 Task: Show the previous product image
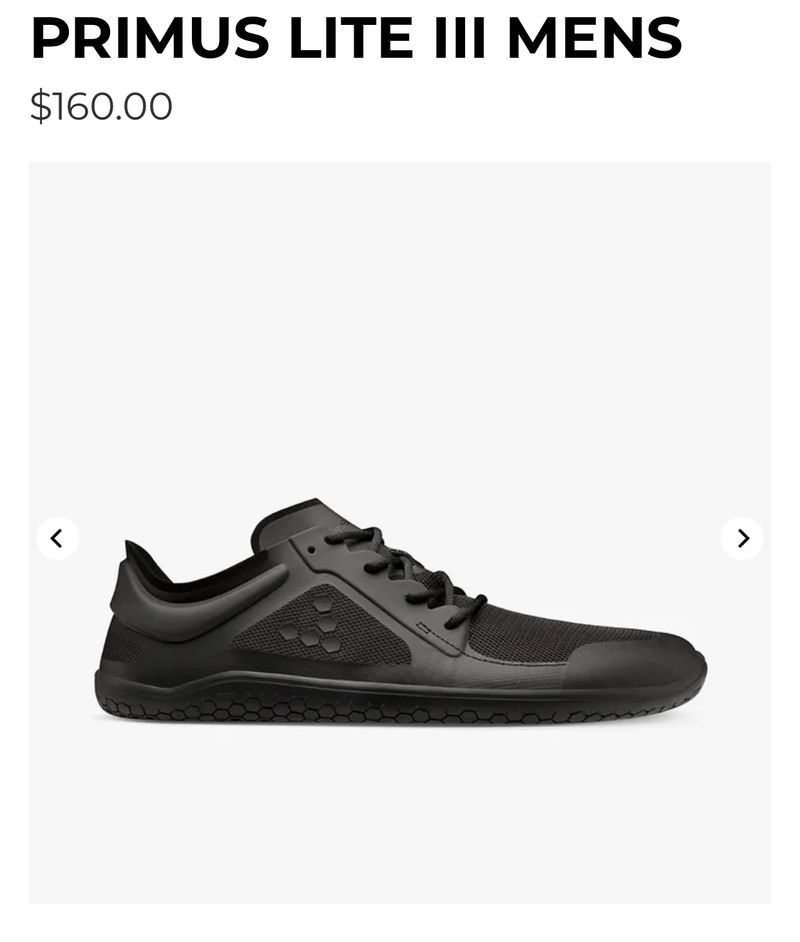tap(57, 538)
